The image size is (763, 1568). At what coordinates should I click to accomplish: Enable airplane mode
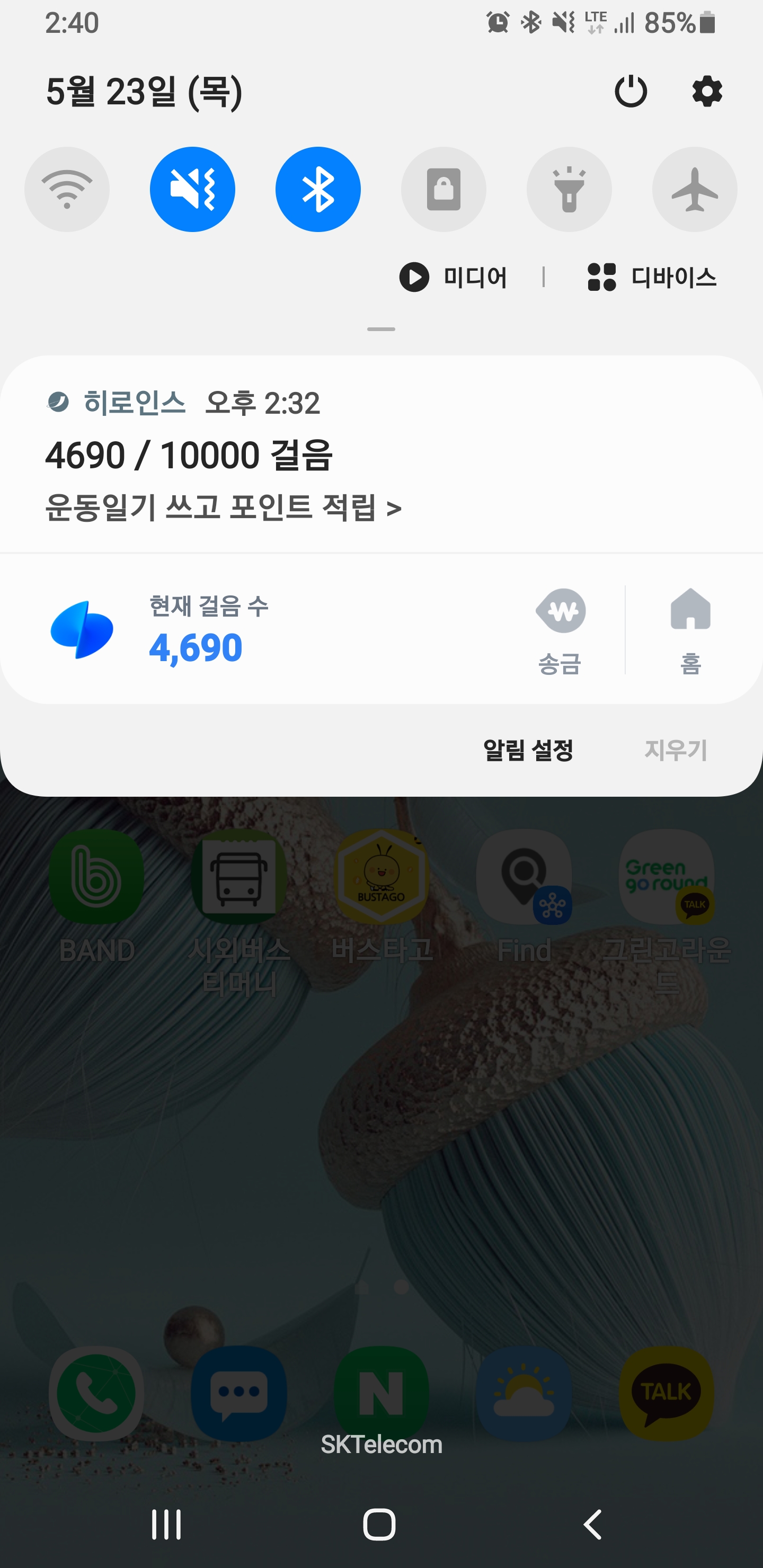tap(694, 189)
